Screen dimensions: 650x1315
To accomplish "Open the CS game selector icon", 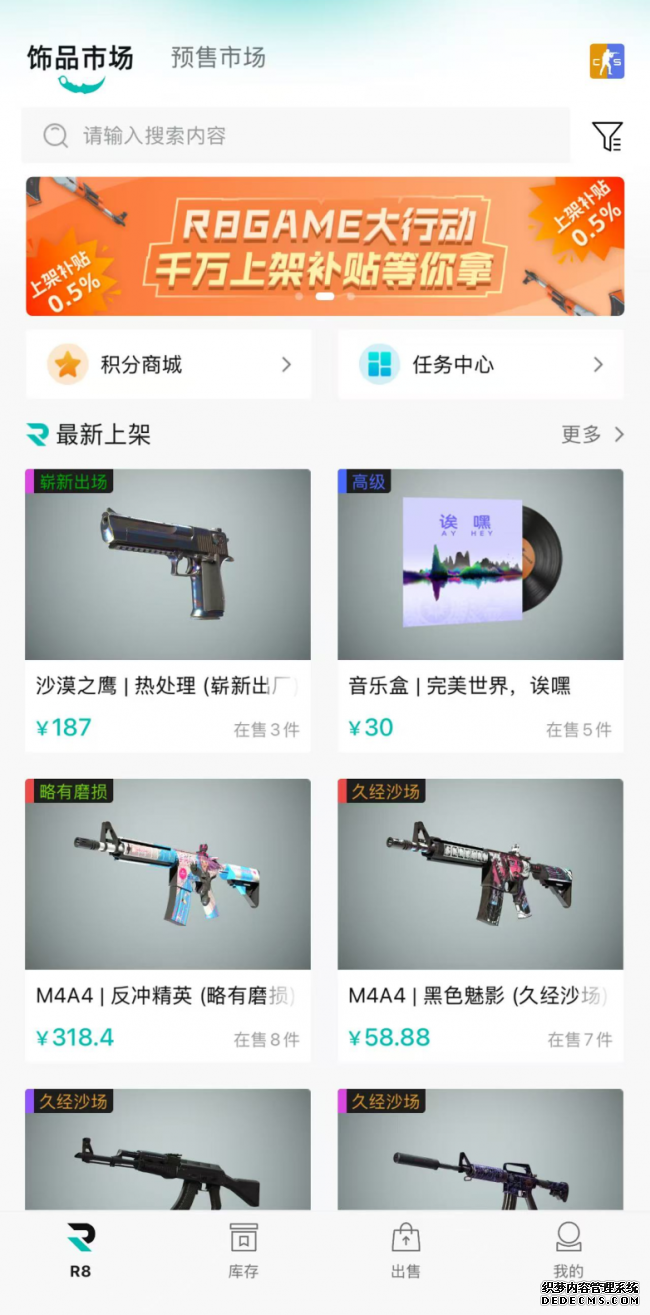I will click(606, 61).
